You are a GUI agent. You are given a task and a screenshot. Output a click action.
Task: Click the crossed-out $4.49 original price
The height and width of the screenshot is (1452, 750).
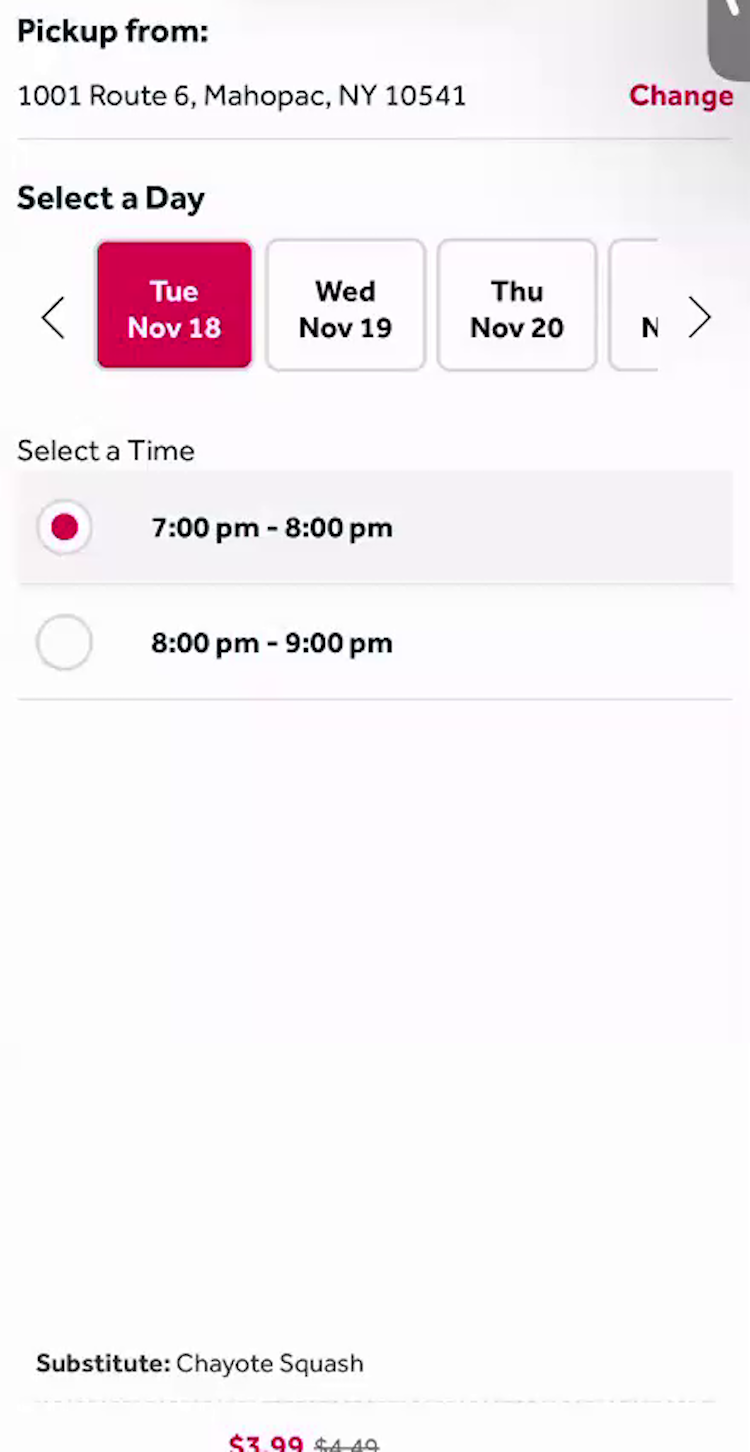pos(346,1443)
